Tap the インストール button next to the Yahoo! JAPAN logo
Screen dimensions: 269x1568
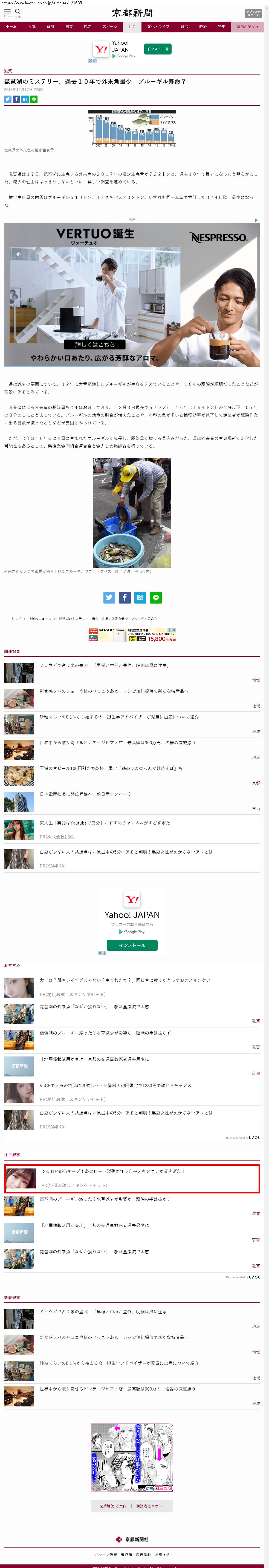click(x=158, y=49)
